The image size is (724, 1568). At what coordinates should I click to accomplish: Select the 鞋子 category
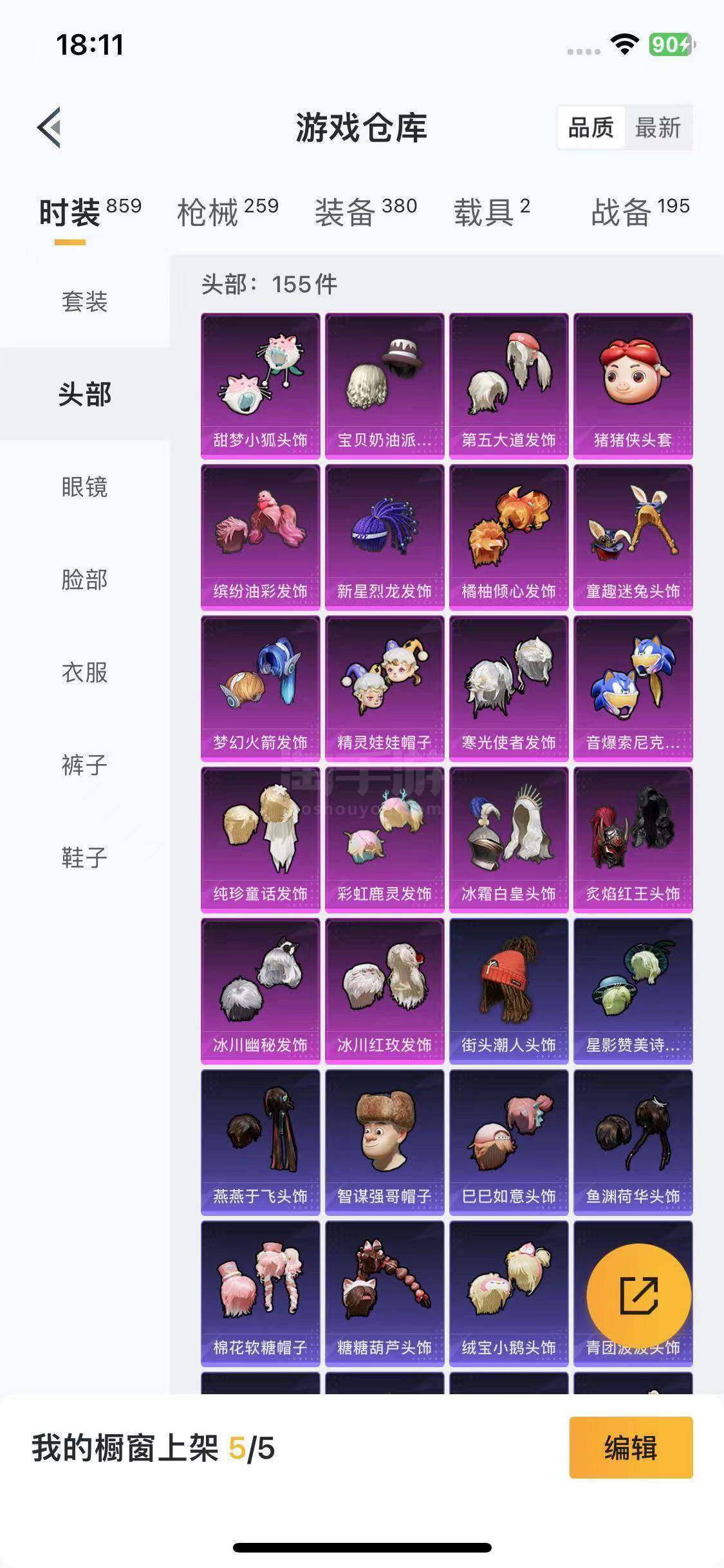85,857
